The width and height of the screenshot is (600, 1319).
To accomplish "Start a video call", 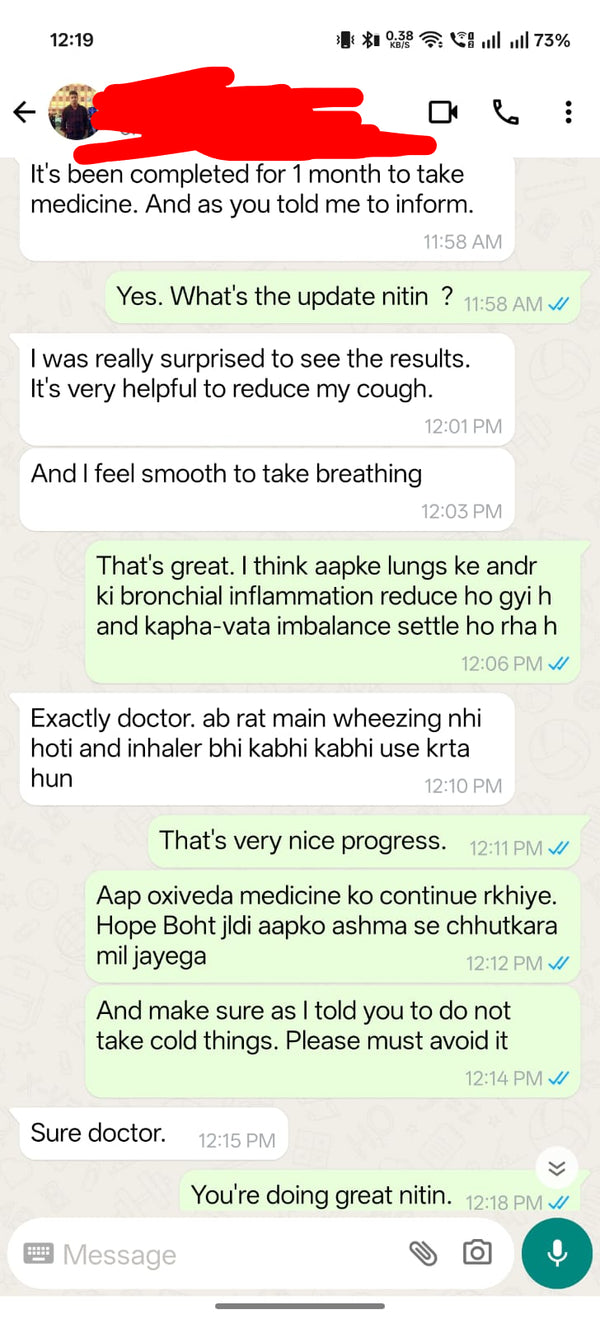I will (443, 112).
